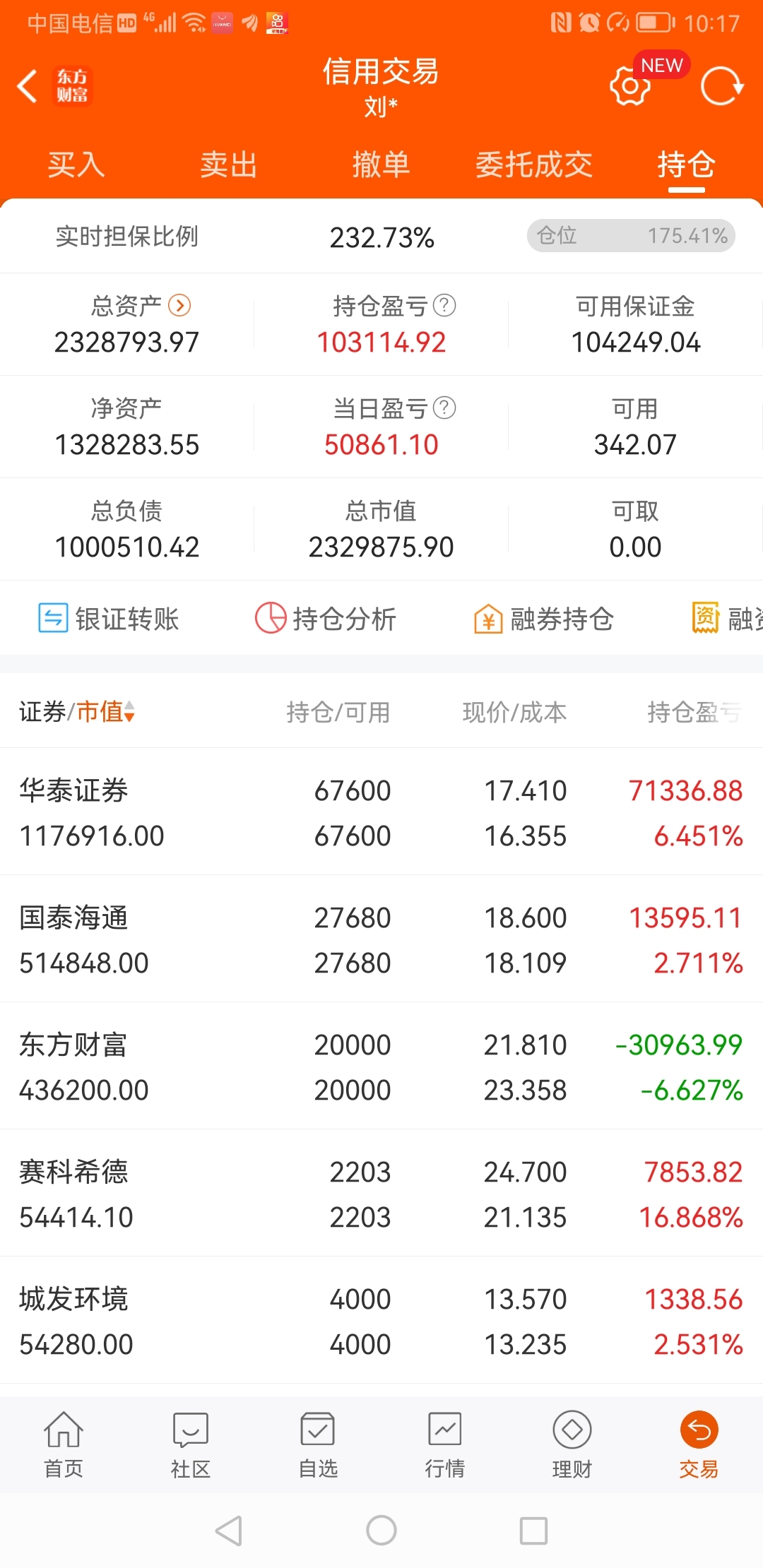Open 持仓分析
Screen dimensions: 763x1568
(x=326, y=619)
